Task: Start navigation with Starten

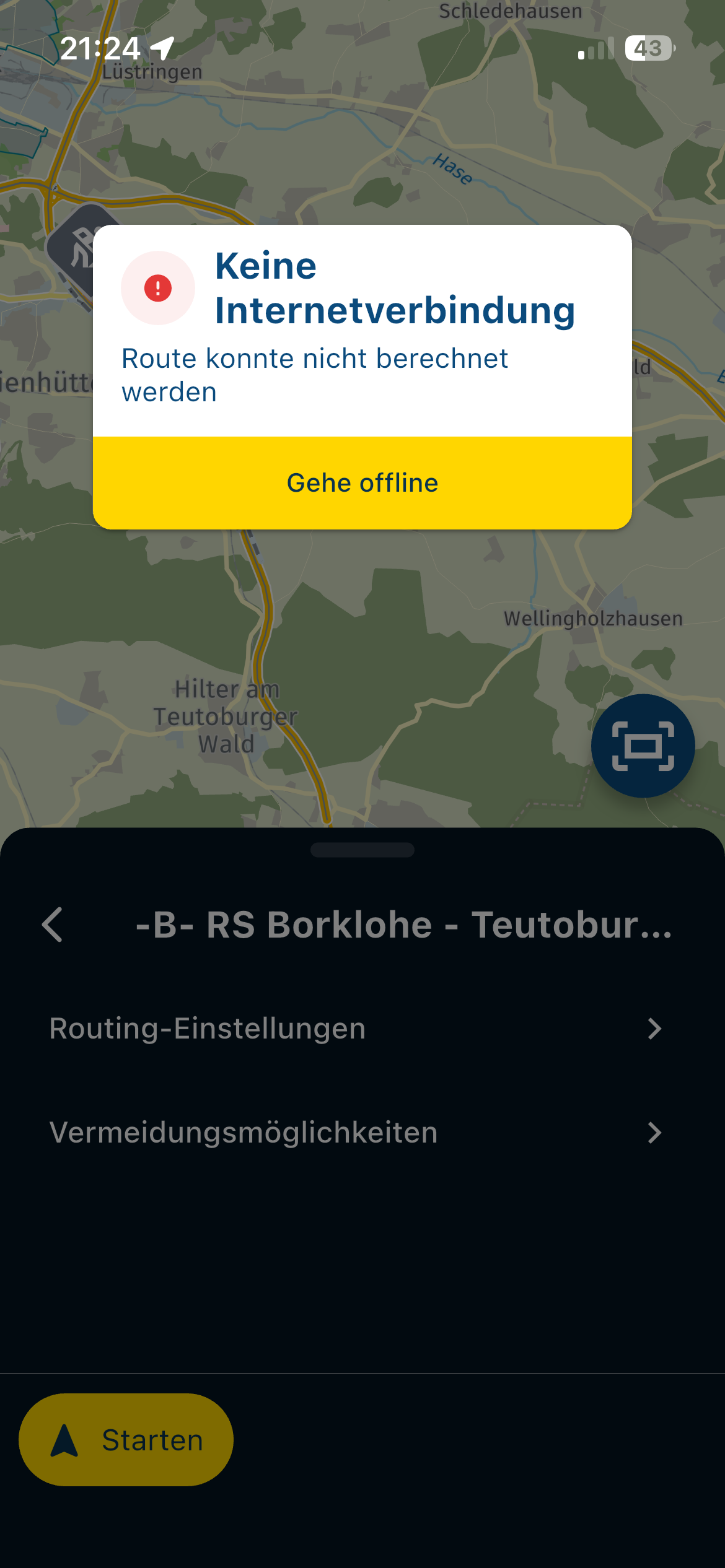Action: pyautogui.click(x=126, y=1440)
